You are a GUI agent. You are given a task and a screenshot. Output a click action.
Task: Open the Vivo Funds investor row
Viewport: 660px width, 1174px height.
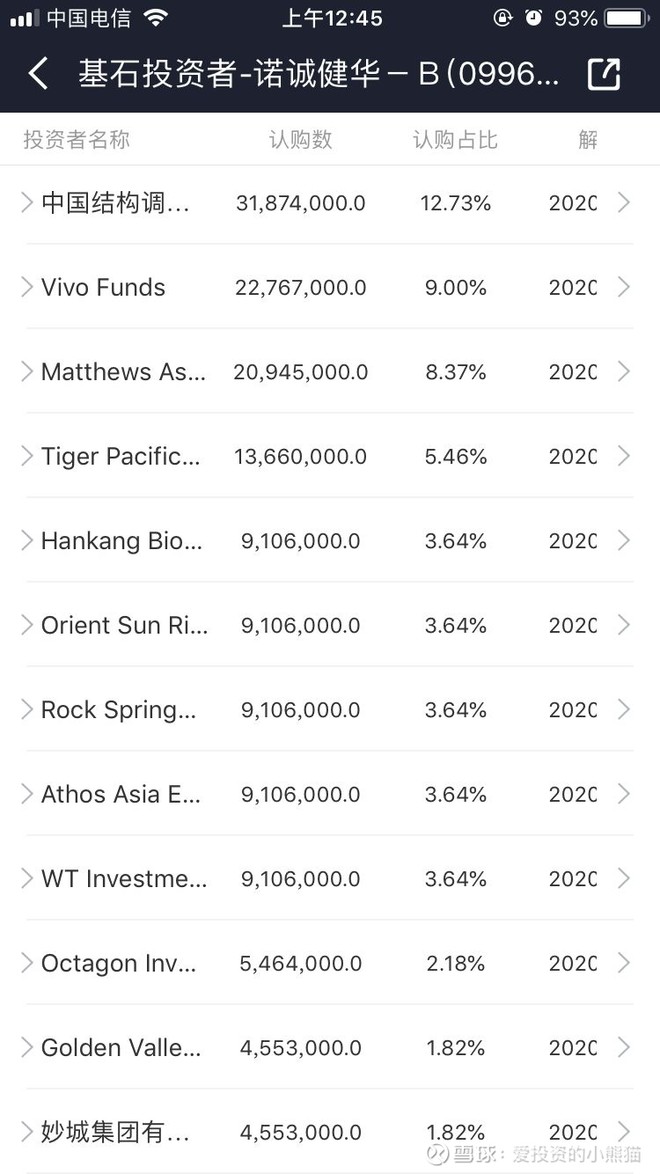pyautogui.click(x=103, y=288)
